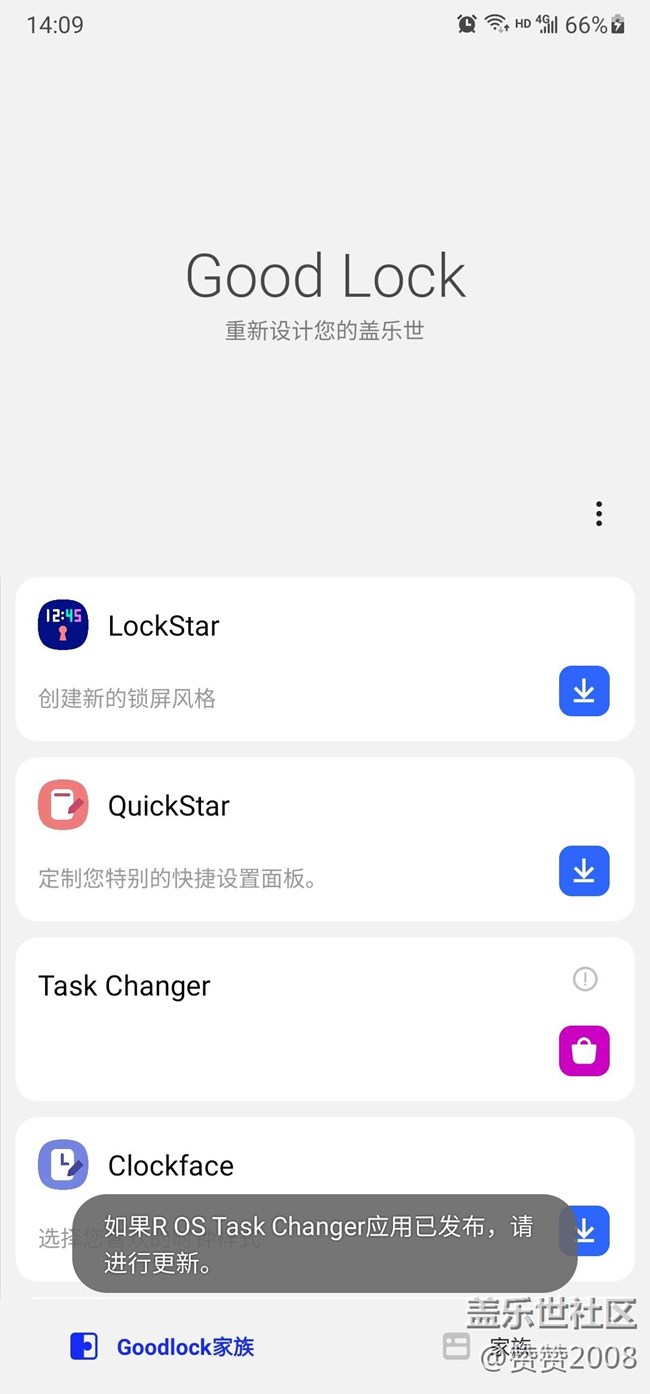This screenshot has width=650, height=1394.
Task: Open the LockStar card
Action: click(x=325, y=659)
